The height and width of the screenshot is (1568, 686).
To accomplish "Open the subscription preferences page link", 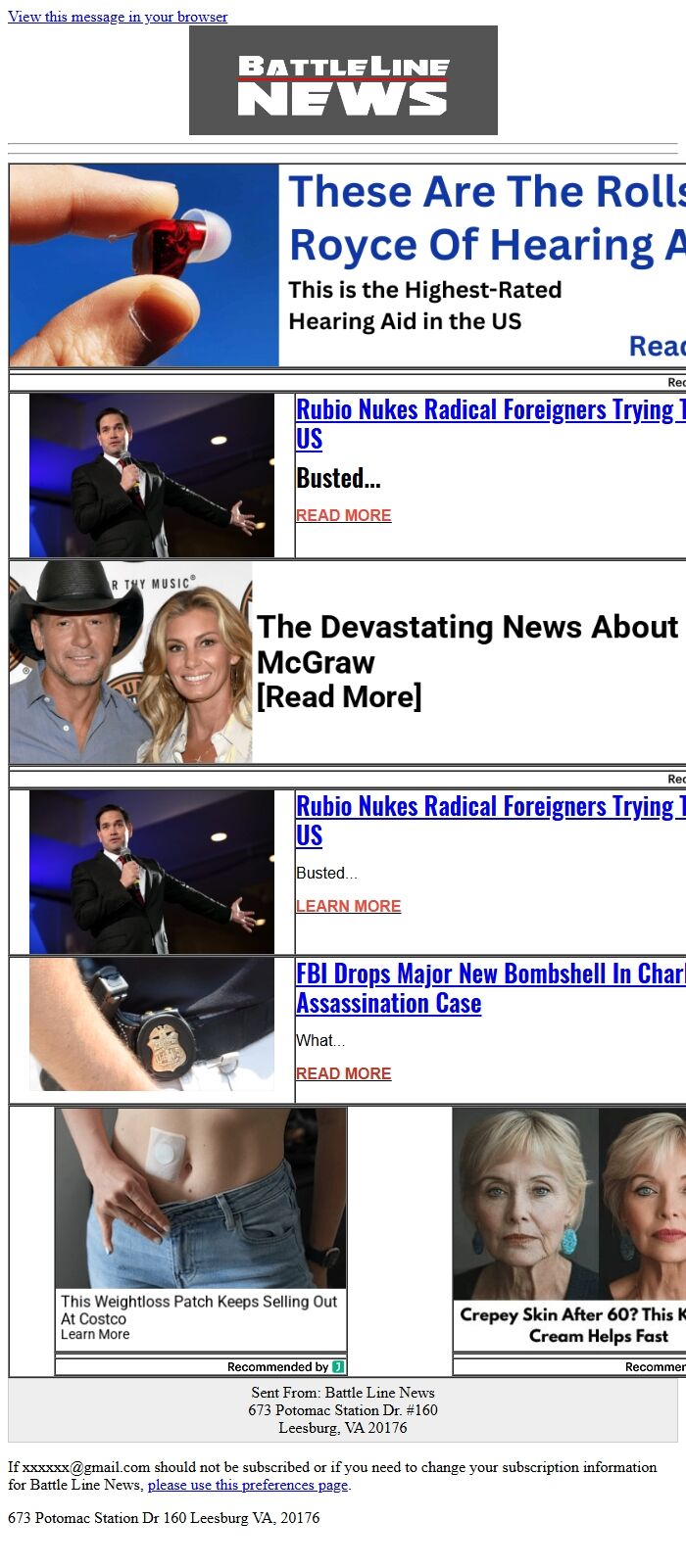I will (x=248, y=1485).
